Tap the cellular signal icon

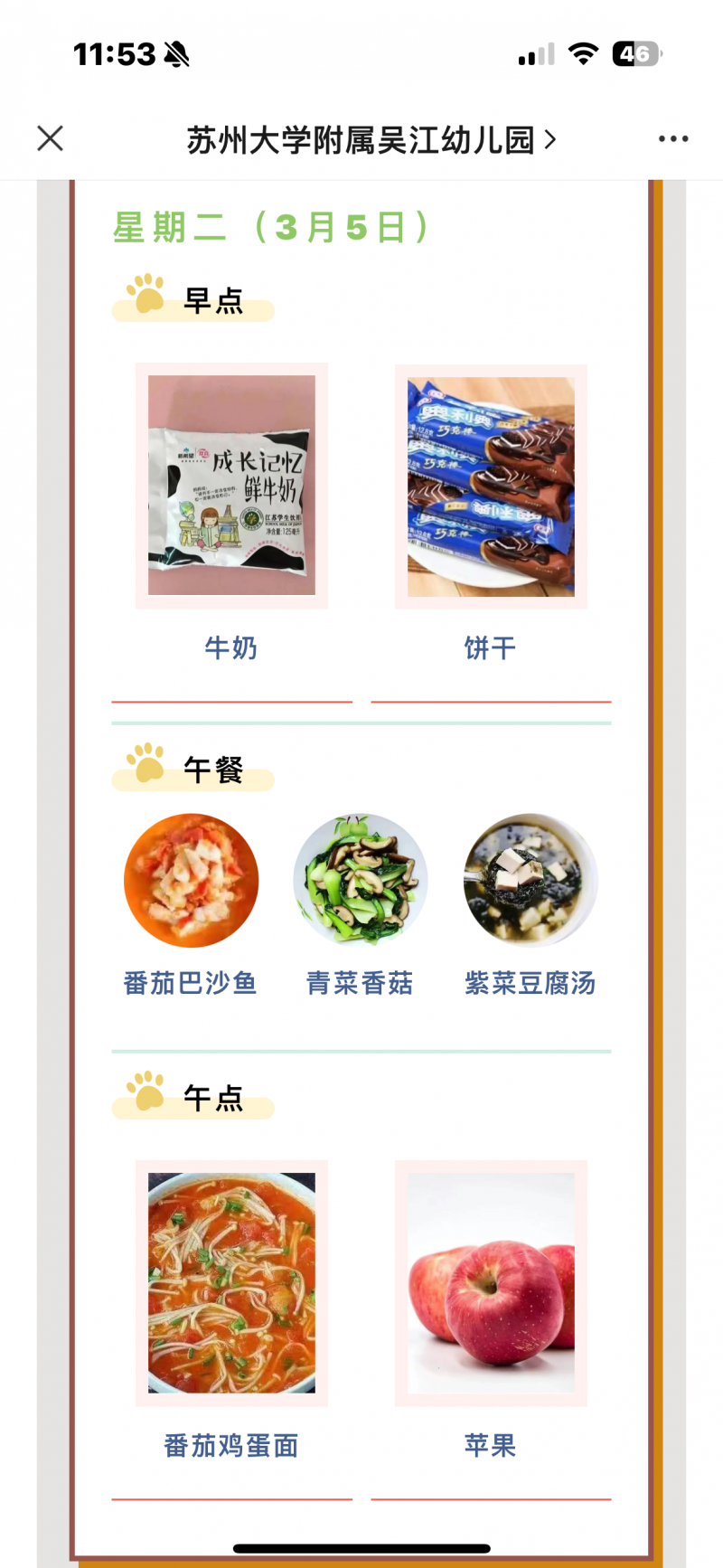pos(533,54)
